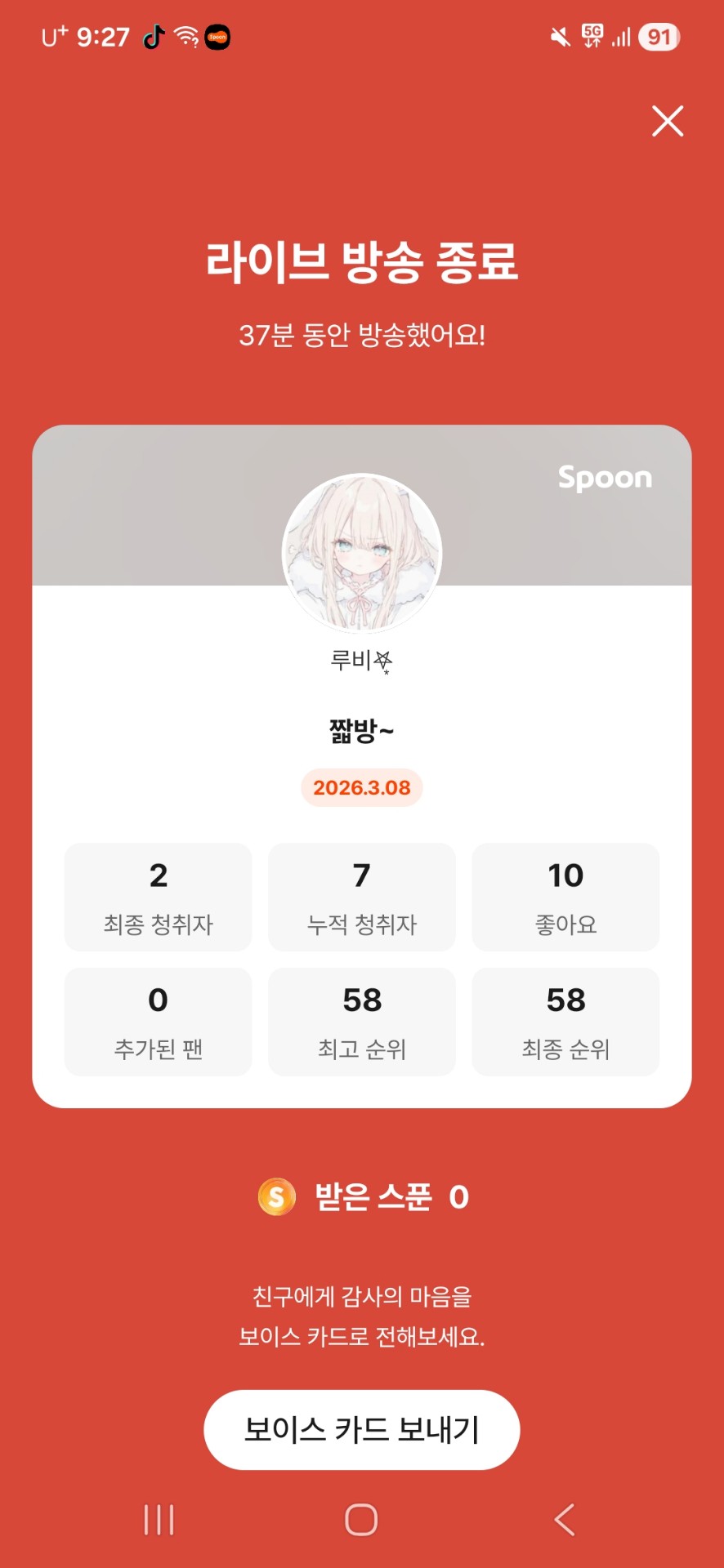Go back with the system back button

tap(564, 1520)
